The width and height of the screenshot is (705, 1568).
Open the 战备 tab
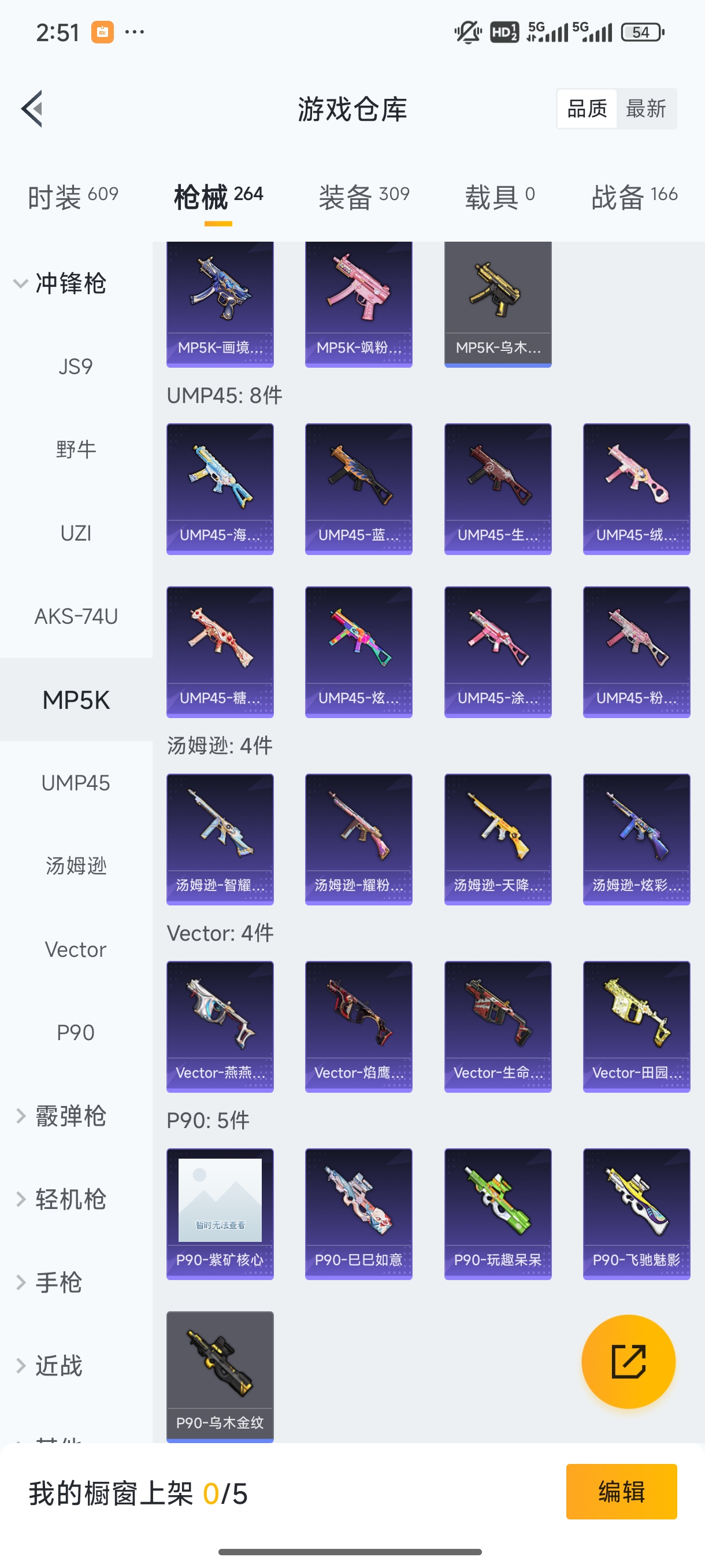(634, 197)
